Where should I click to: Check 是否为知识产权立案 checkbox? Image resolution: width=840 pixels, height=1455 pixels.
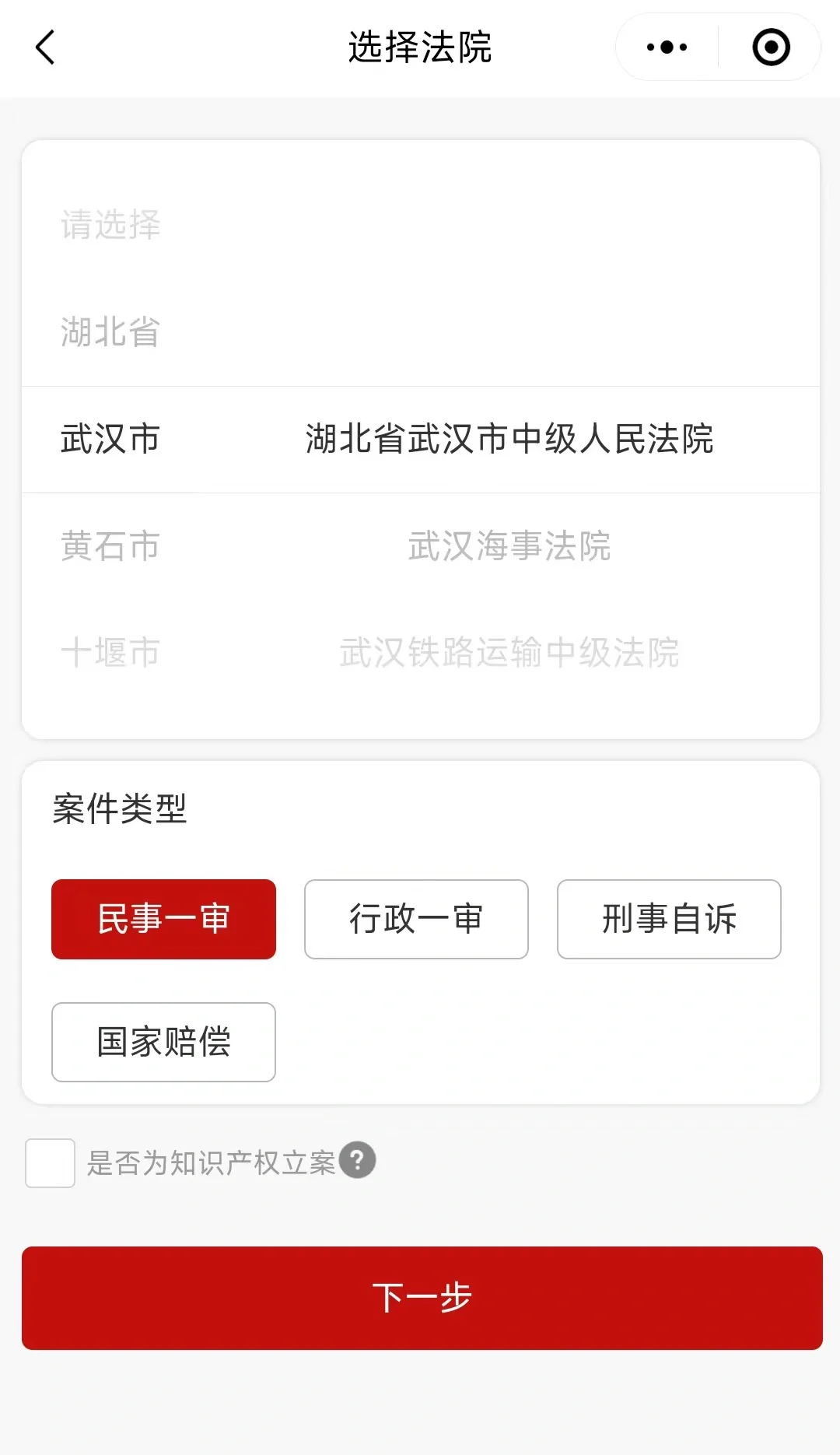point(50,1162)
